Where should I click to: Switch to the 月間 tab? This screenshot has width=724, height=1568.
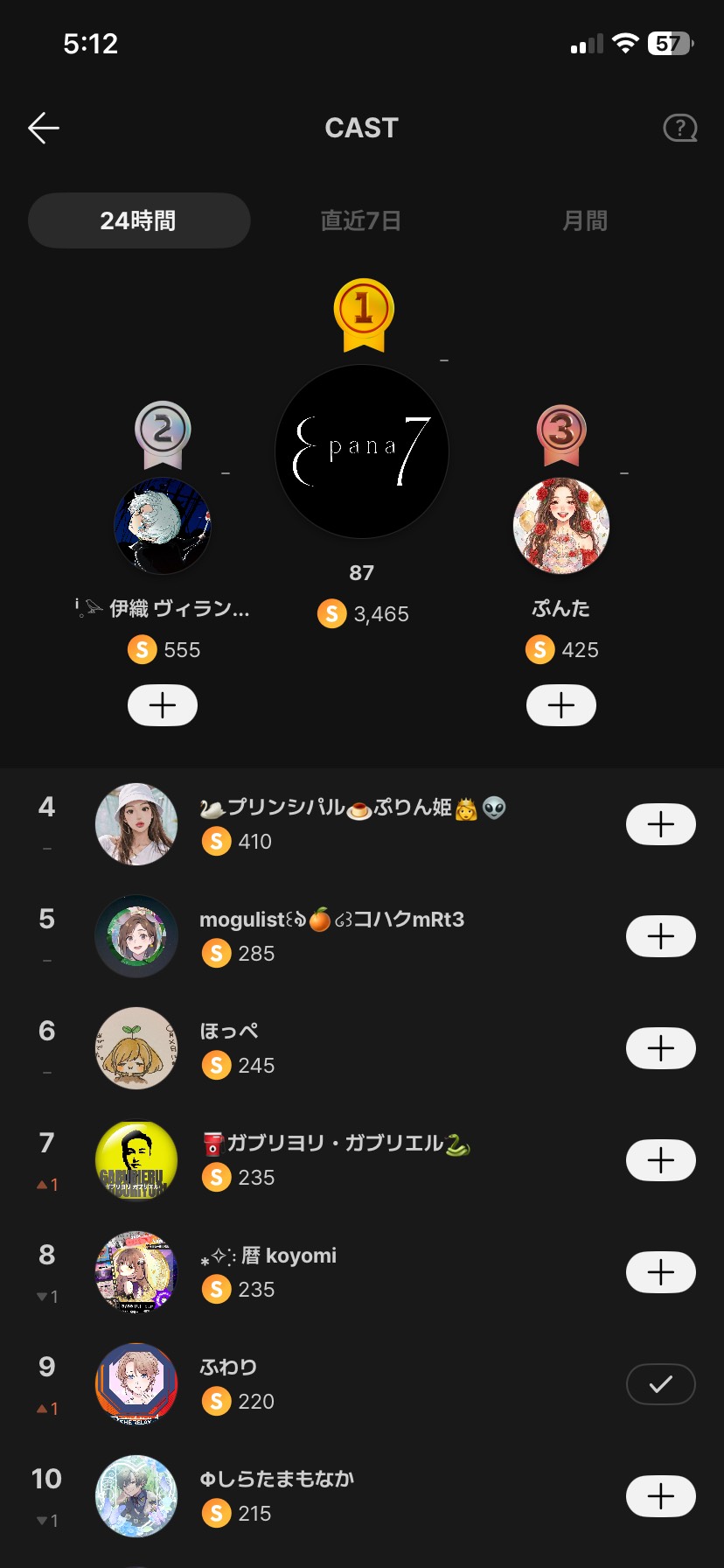coord(584,220)
